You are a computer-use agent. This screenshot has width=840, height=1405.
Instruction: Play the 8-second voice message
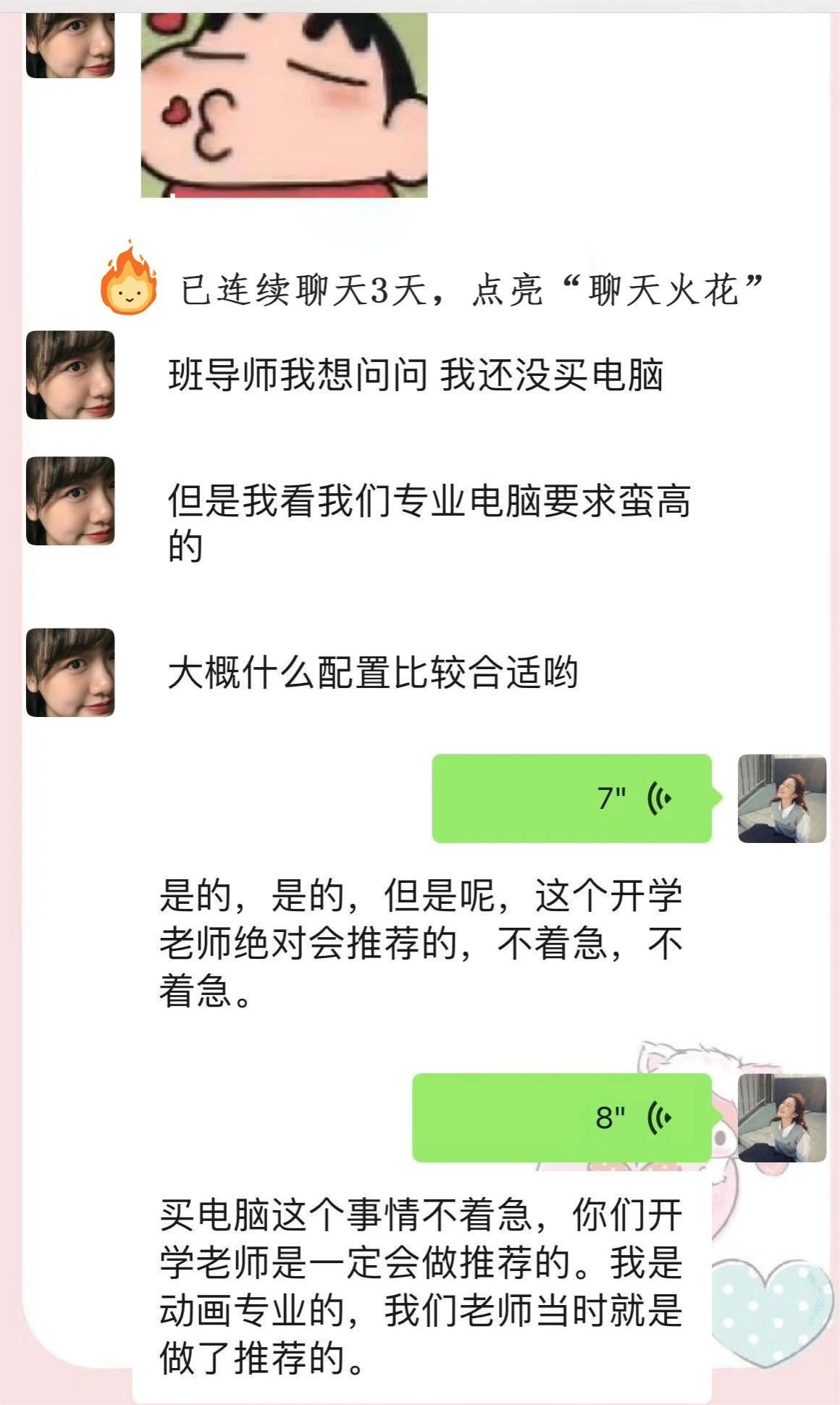562,1117
